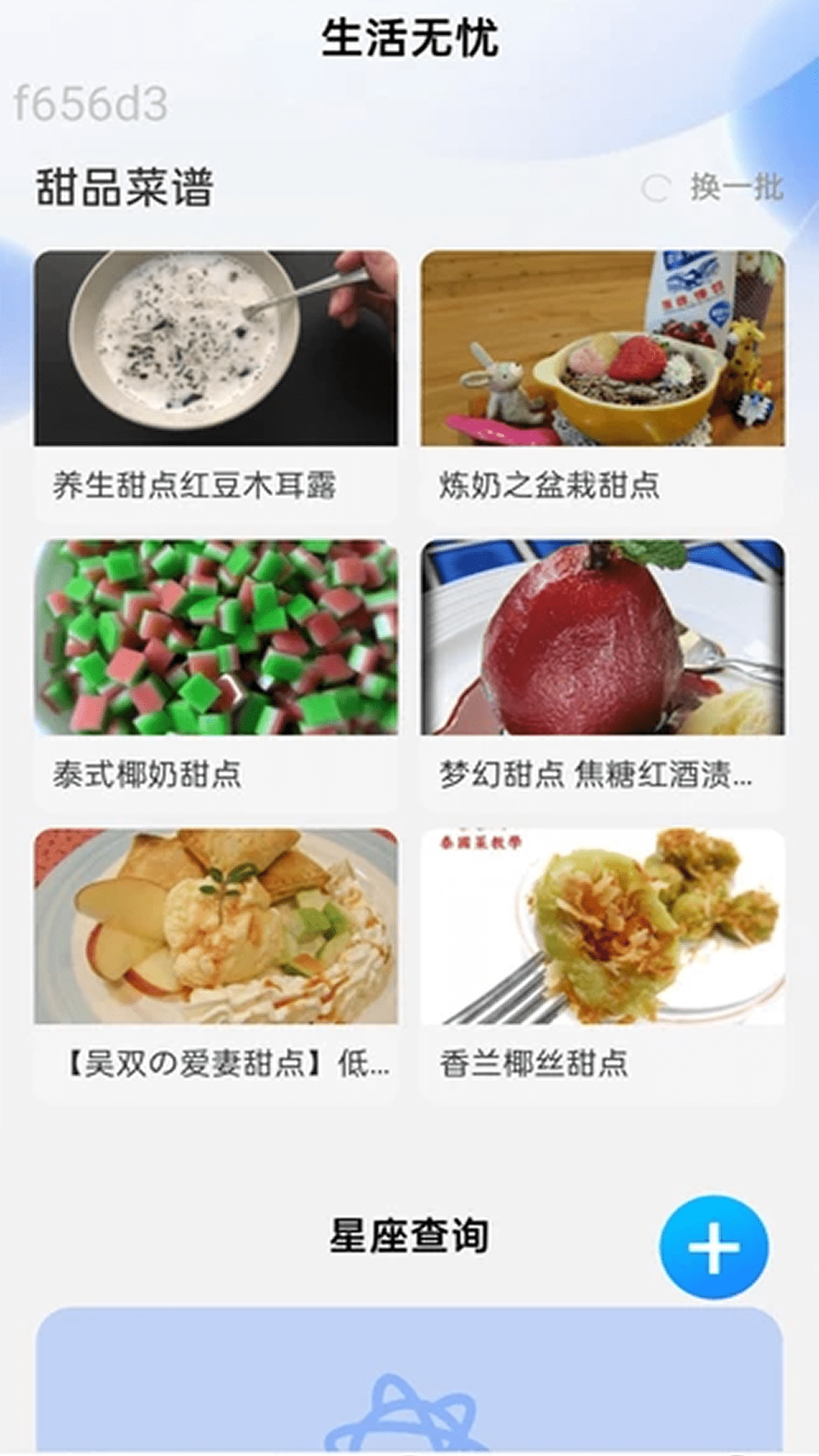819x1456 pixels.
Task: Open the 星座查询 card
Action: pyautogui.click(x=409, y=1380)
